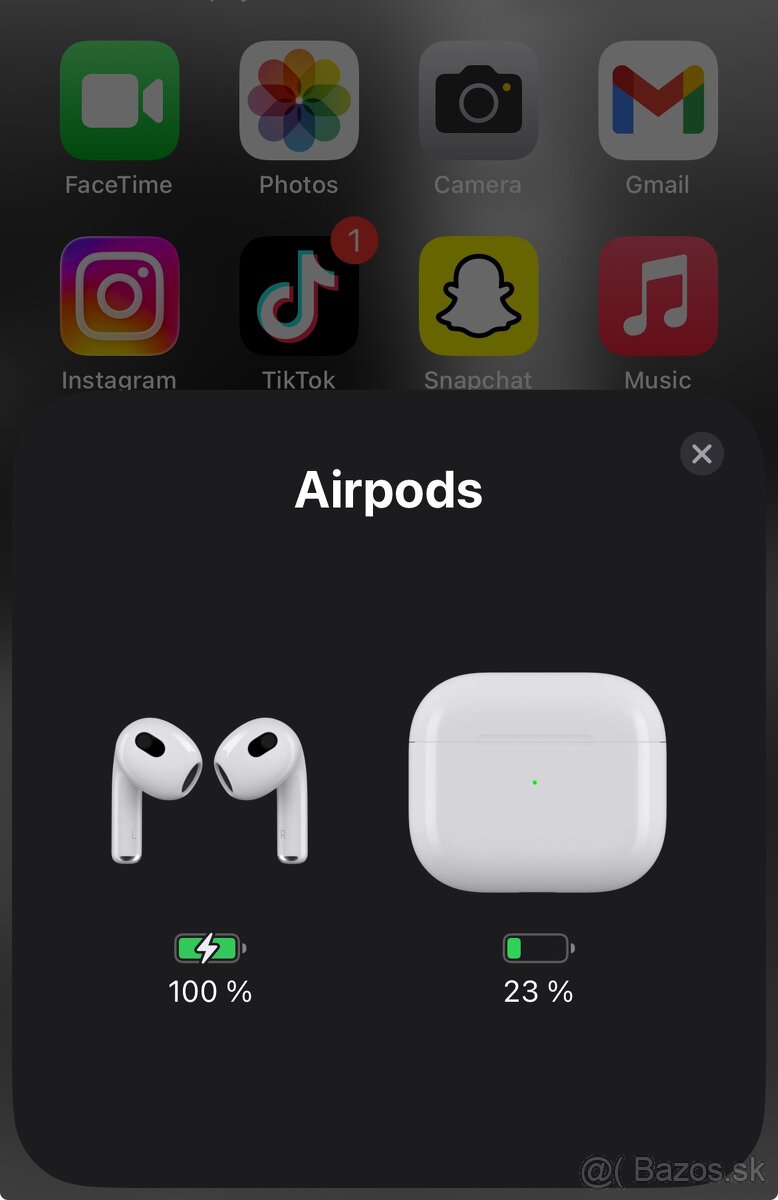Select the AirPods charging case image
The image size is (778, 1200).
click(537, 780)
